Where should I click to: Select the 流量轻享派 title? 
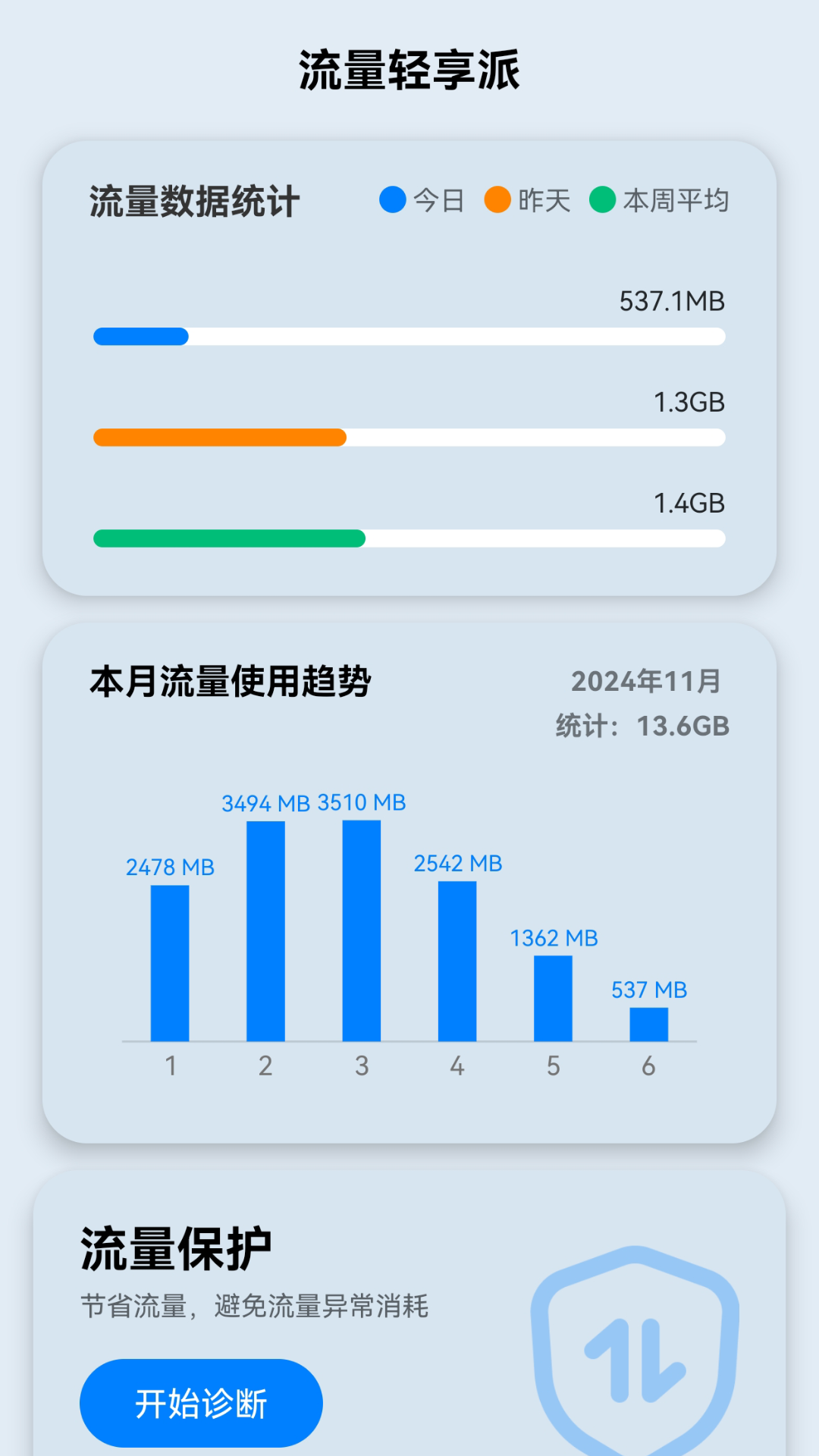pos(409,67)
